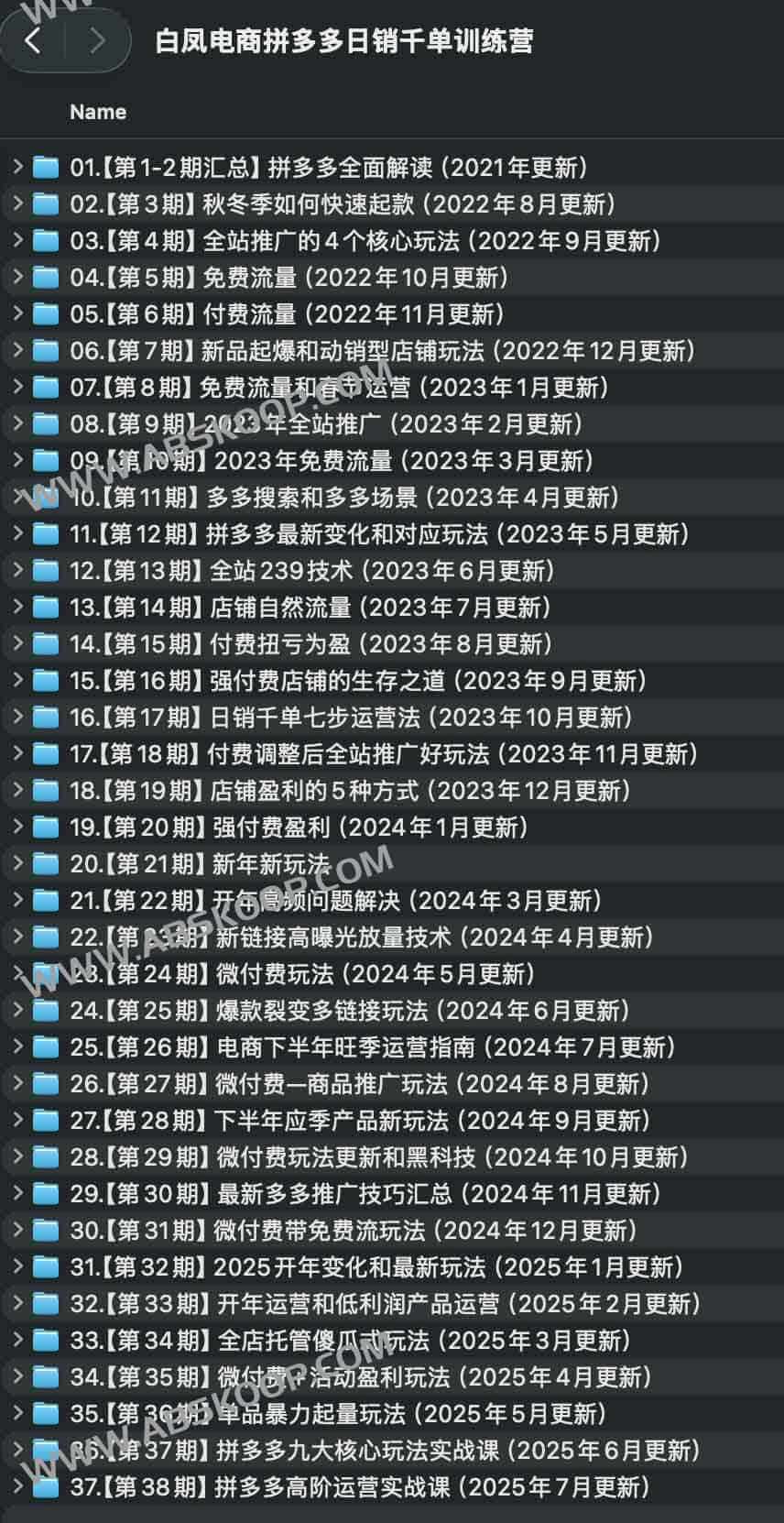The width and height of the screenshot is (784, 1523).
Task: Go back to the previous folder
Action: (x=34, y=40)
